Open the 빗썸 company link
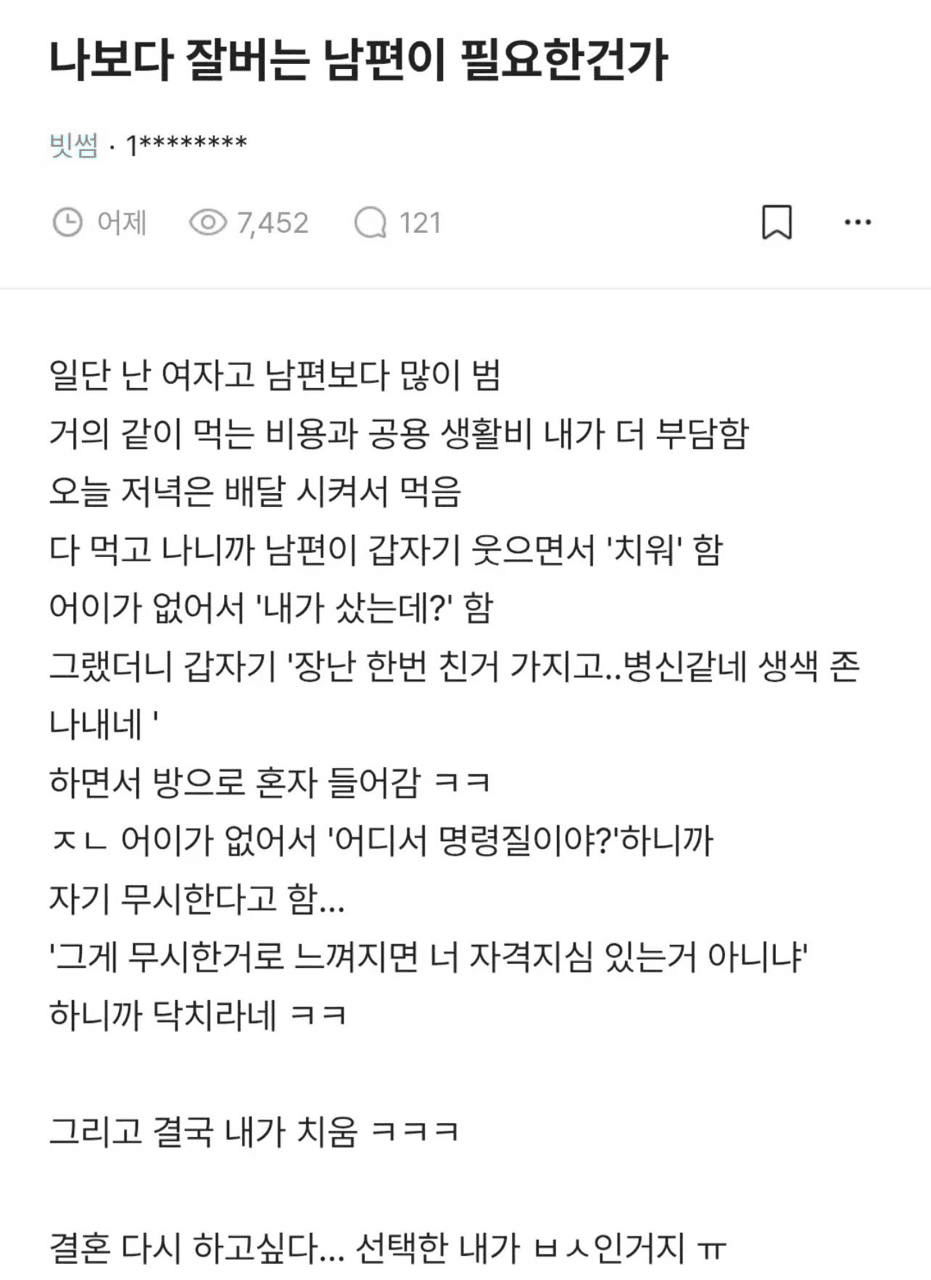Screen dimensions: 931x1280 pyautogui.click(x=73, y=146)
